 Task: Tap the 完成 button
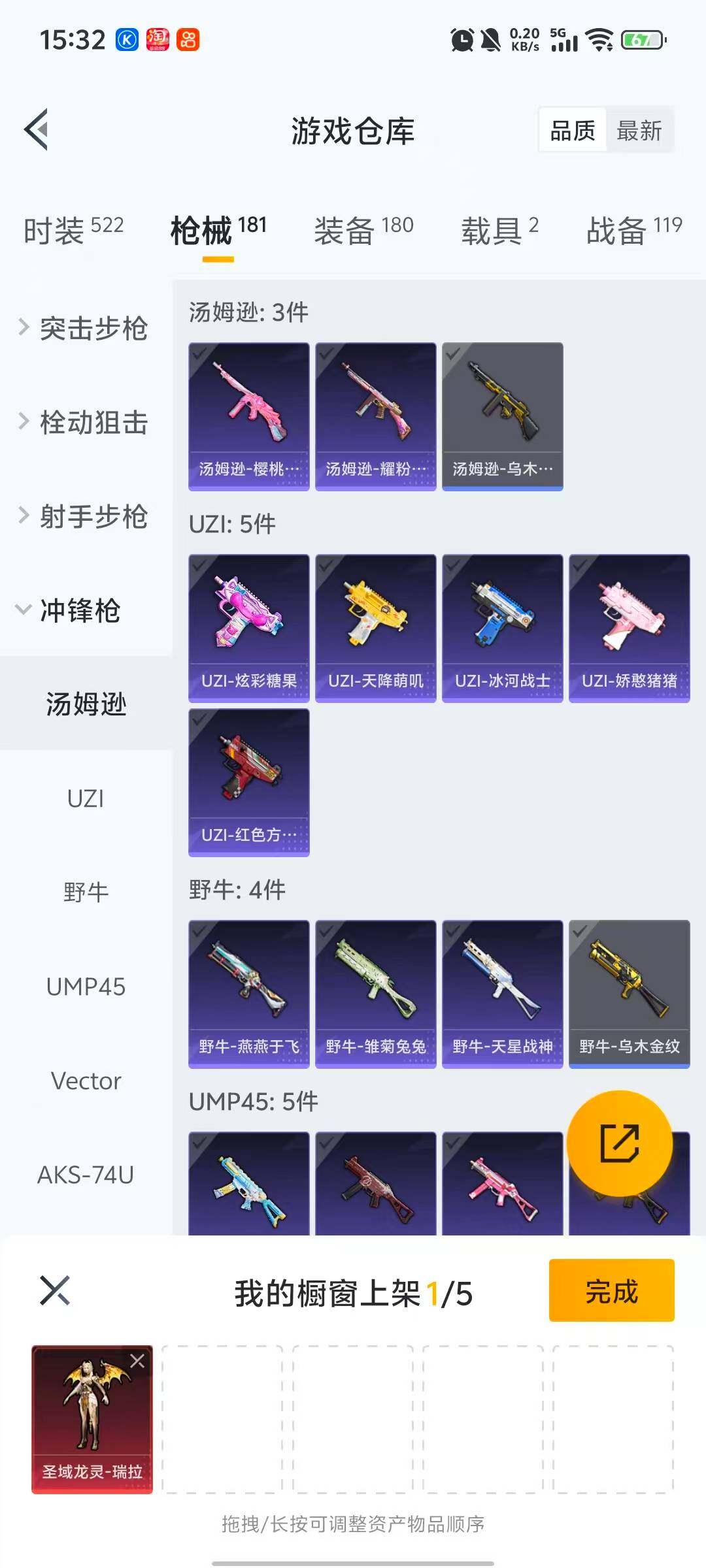[x=610, y=1290]
